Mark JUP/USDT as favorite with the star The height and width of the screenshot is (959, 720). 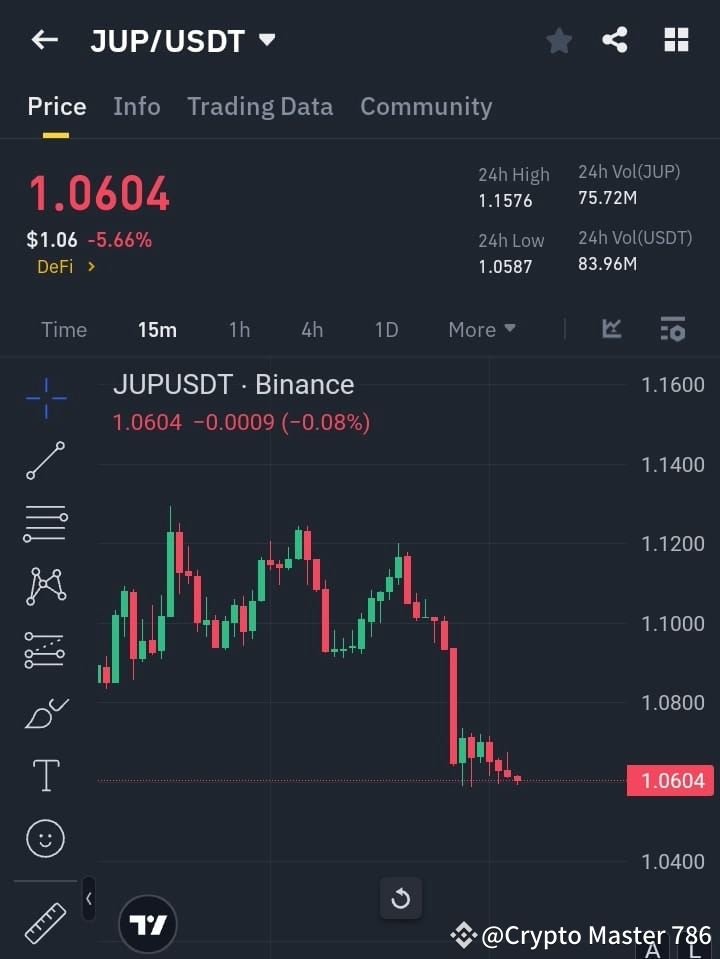pyautogui.click(x=558, y=40)
